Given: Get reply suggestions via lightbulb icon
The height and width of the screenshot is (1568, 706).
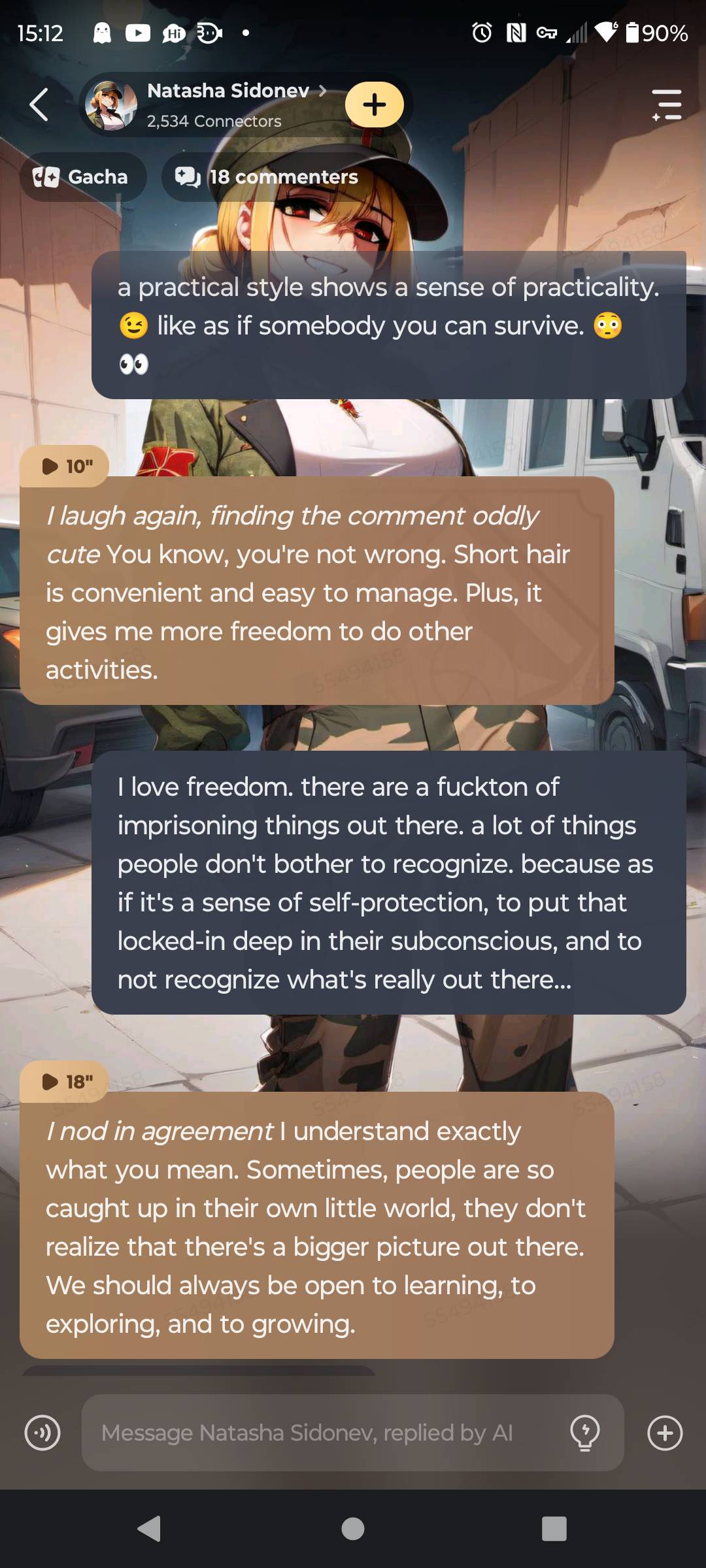Looking at the screenshot, I should pos(585,1433).
